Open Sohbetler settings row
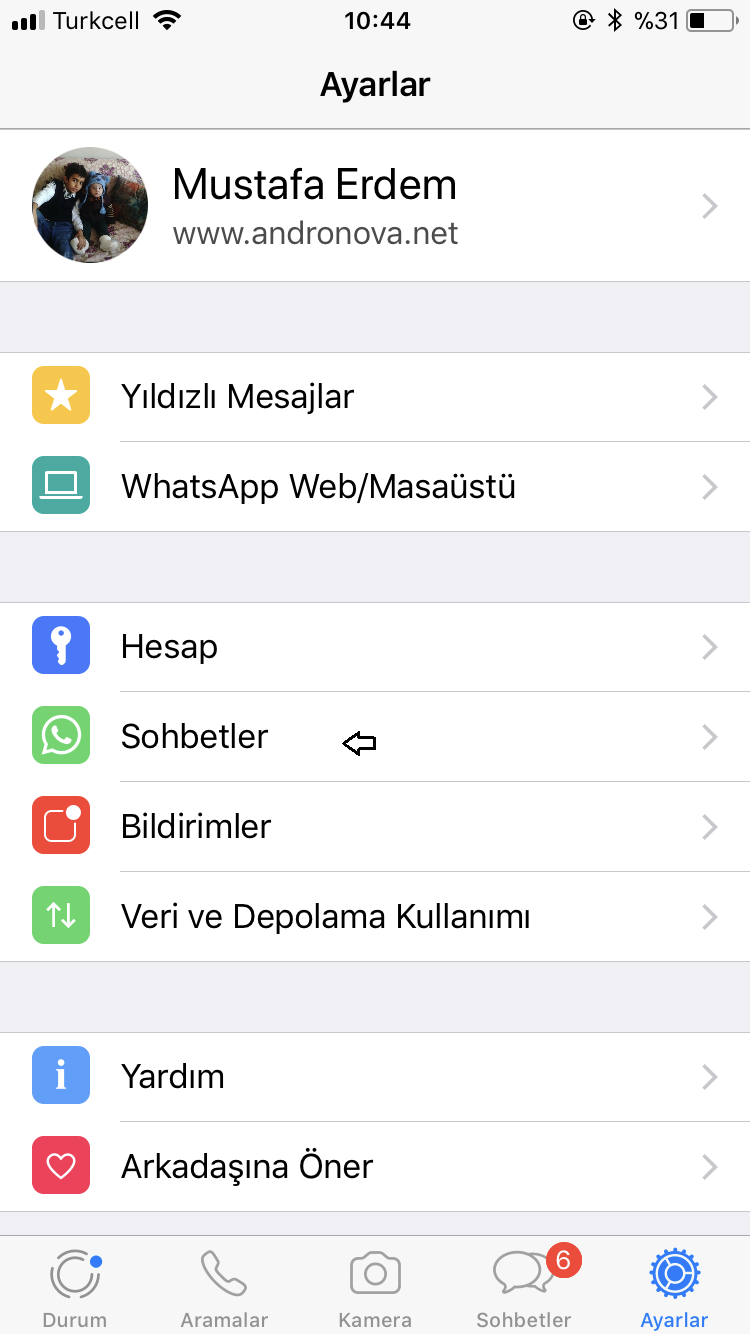750x1334 pixels. point(375,737)
